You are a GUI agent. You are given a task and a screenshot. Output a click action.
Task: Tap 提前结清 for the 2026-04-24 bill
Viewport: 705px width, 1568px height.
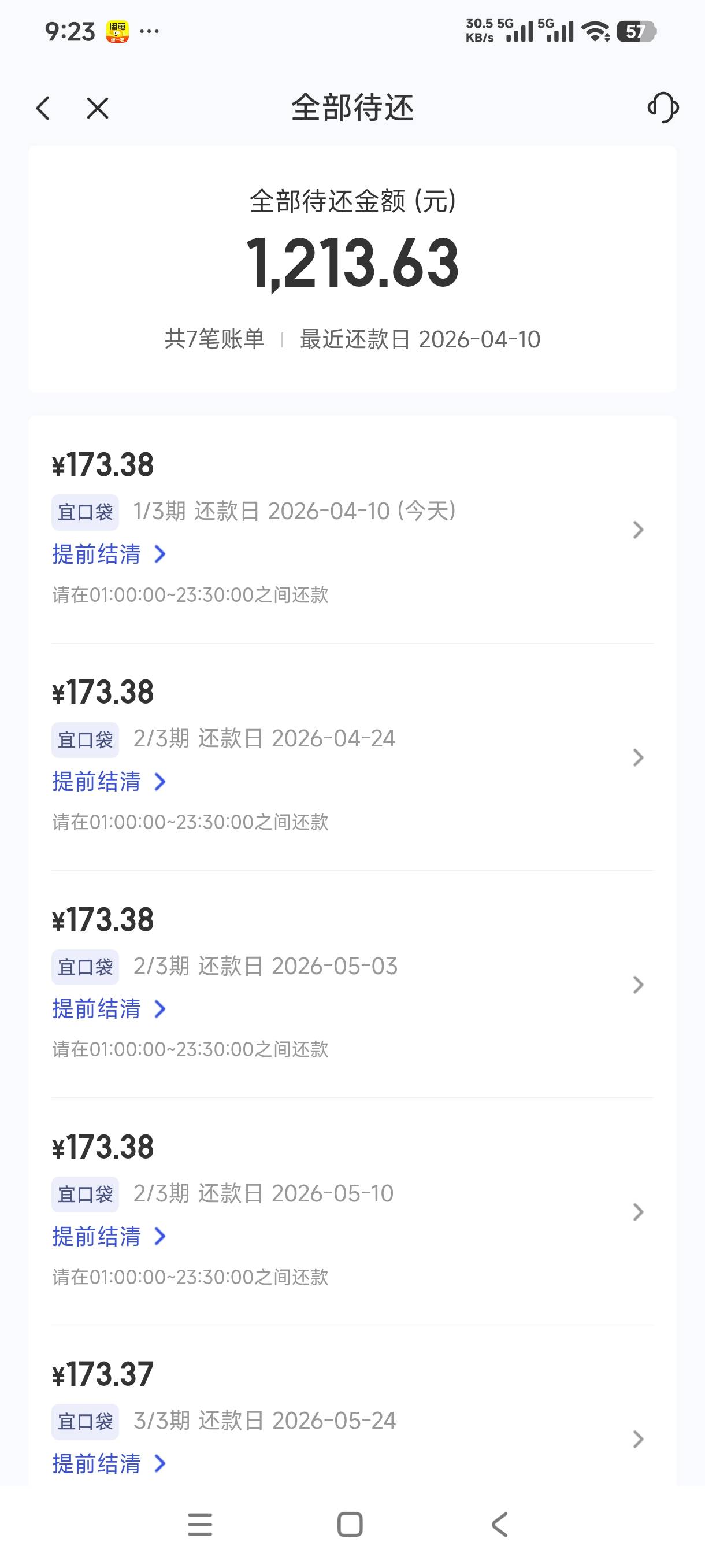[109, 782]
